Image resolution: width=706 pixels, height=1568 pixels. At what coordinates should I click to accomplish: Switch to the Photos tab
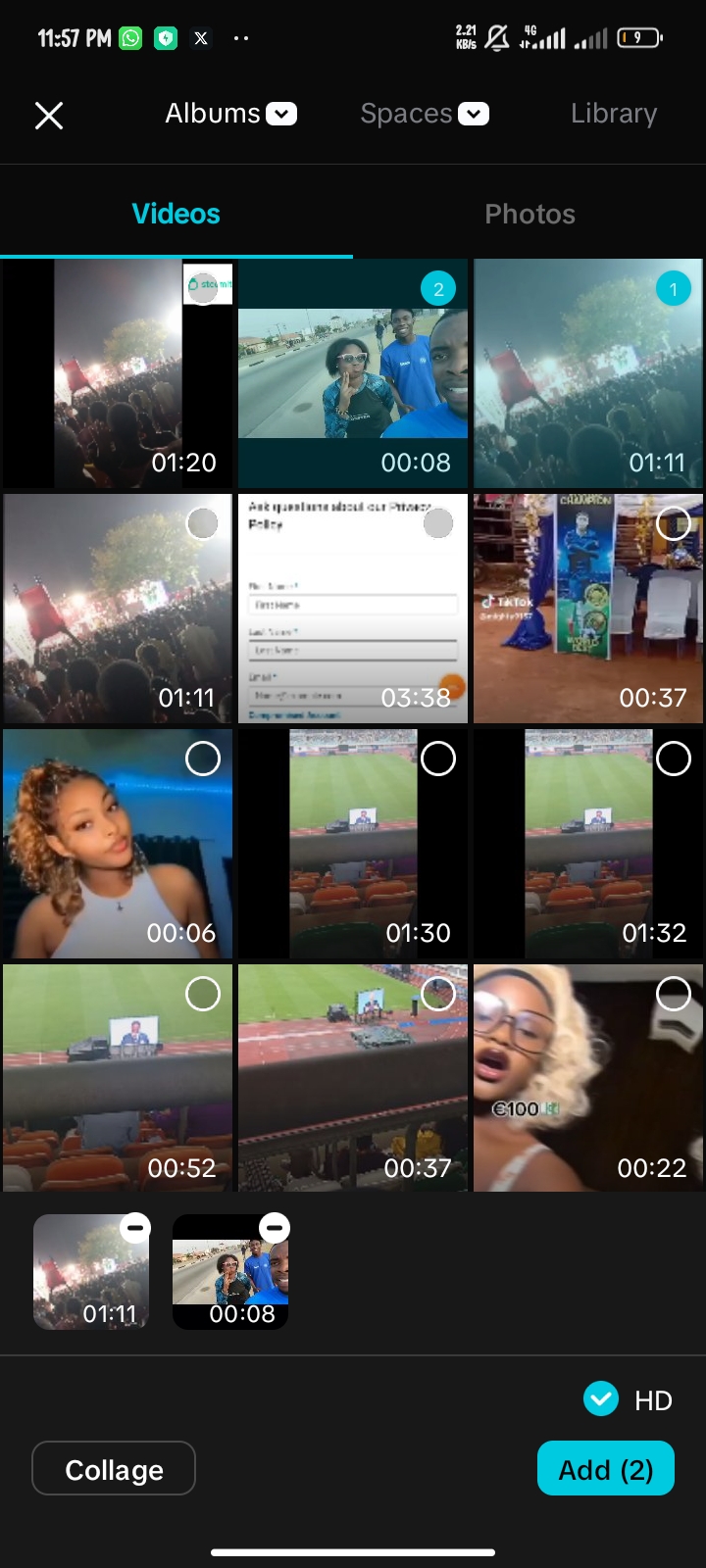pyautogui.click(x=529, y=214)
